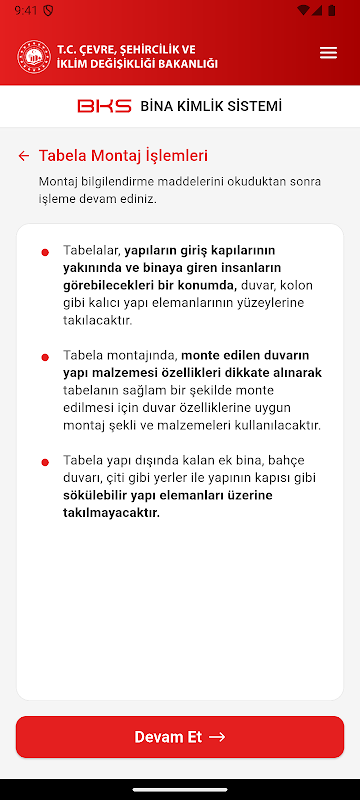Open the hamburger menu

pyautogui.click(x=328, y=53)
